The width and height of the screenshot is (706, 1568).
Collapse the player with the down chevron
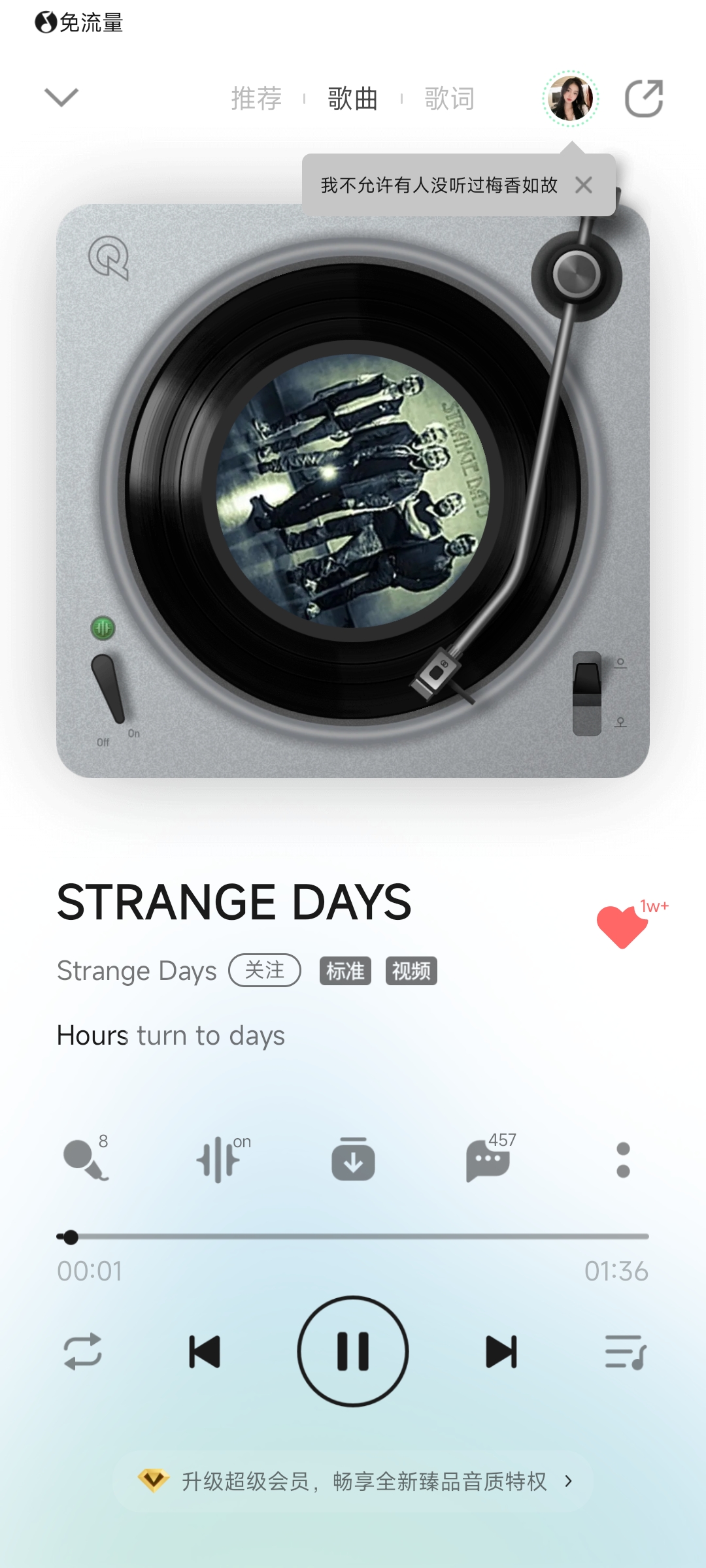[x=61, y=98]
